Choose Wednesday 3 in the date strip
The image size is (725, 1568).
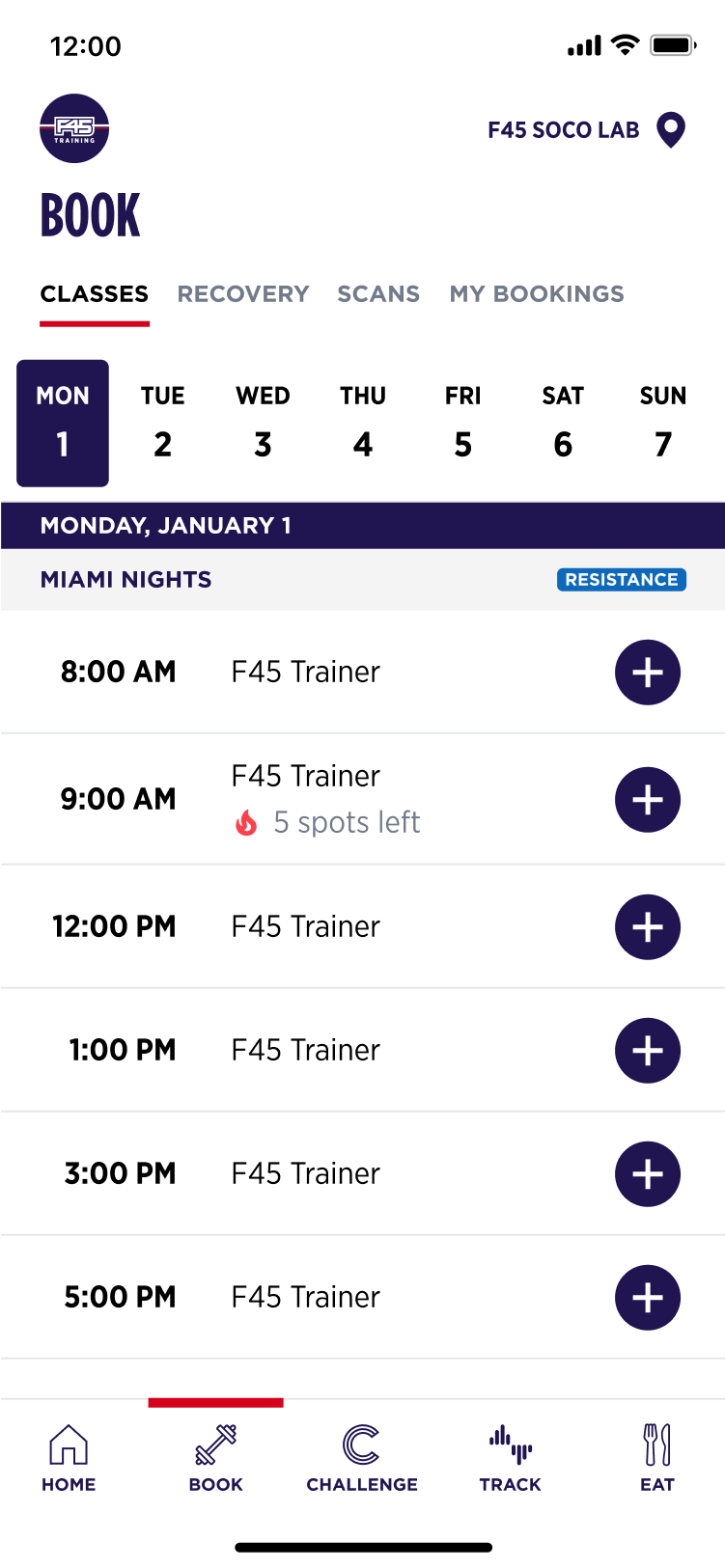click(263, 423)
